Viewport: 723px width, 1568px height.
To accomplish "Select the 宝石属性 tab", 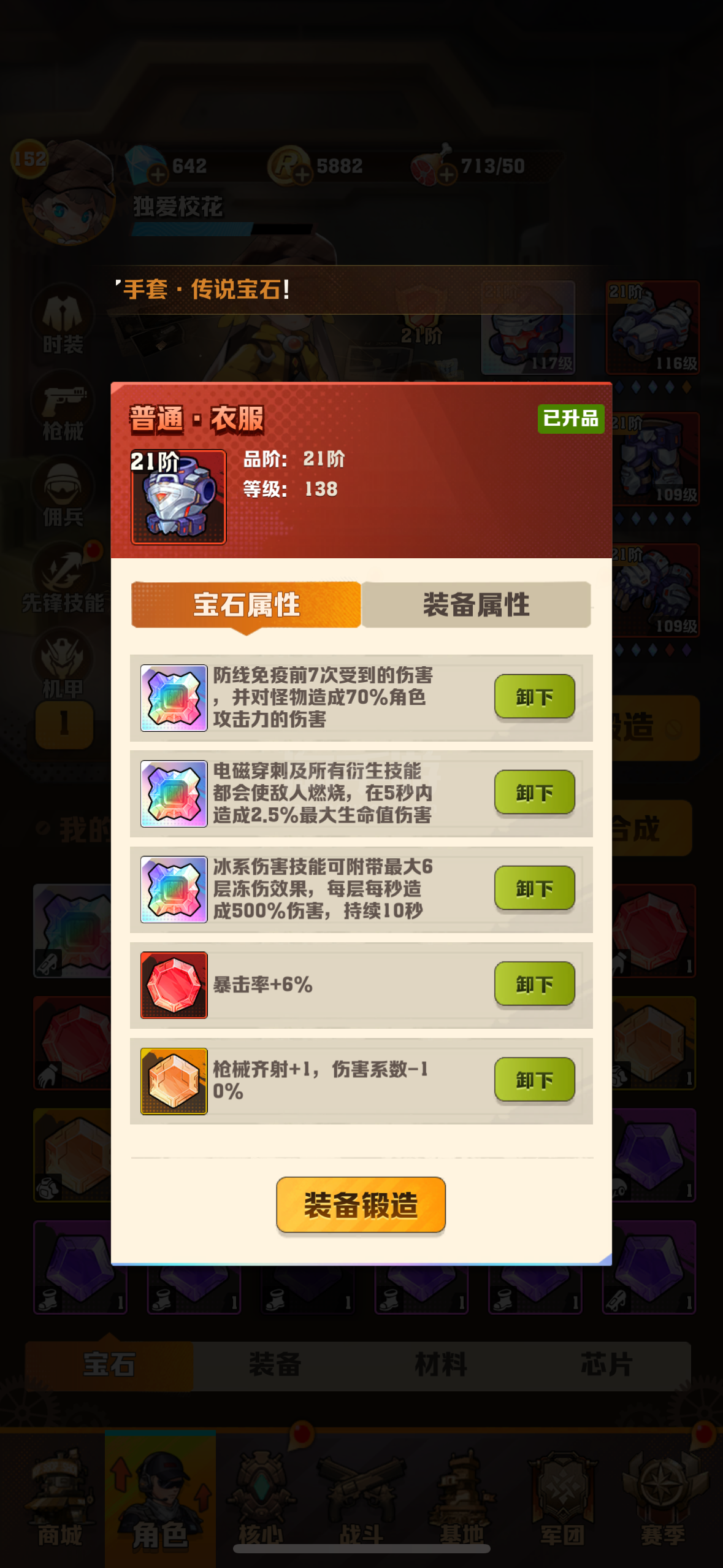I will pyautogui.click(x=246, y=605).
